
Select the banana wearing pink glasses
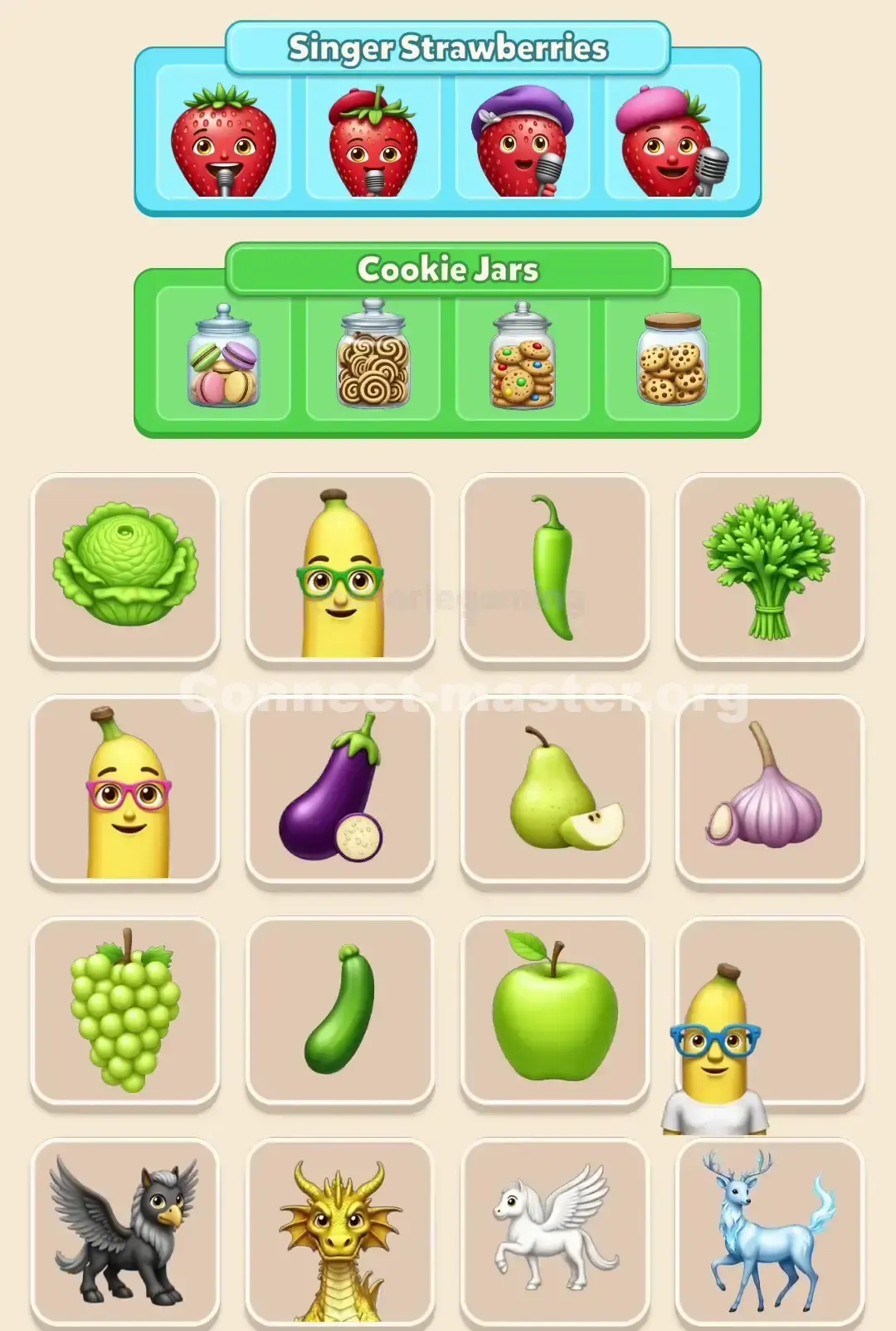(125, 791)
